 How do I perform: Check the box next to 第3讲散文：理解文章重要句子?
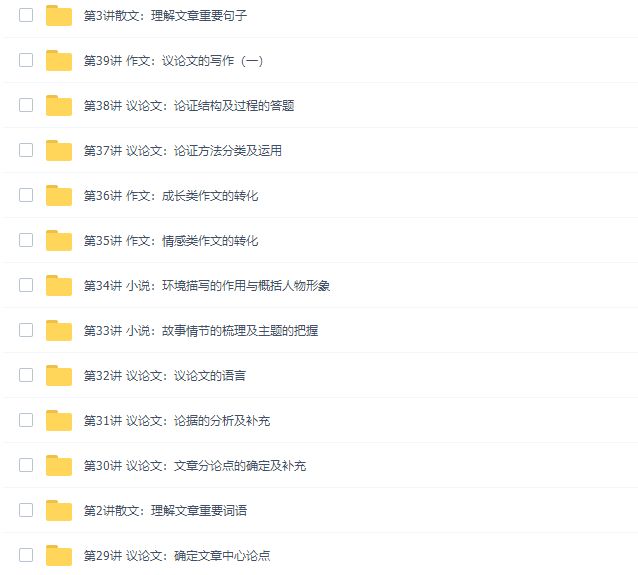coord(26,15)
